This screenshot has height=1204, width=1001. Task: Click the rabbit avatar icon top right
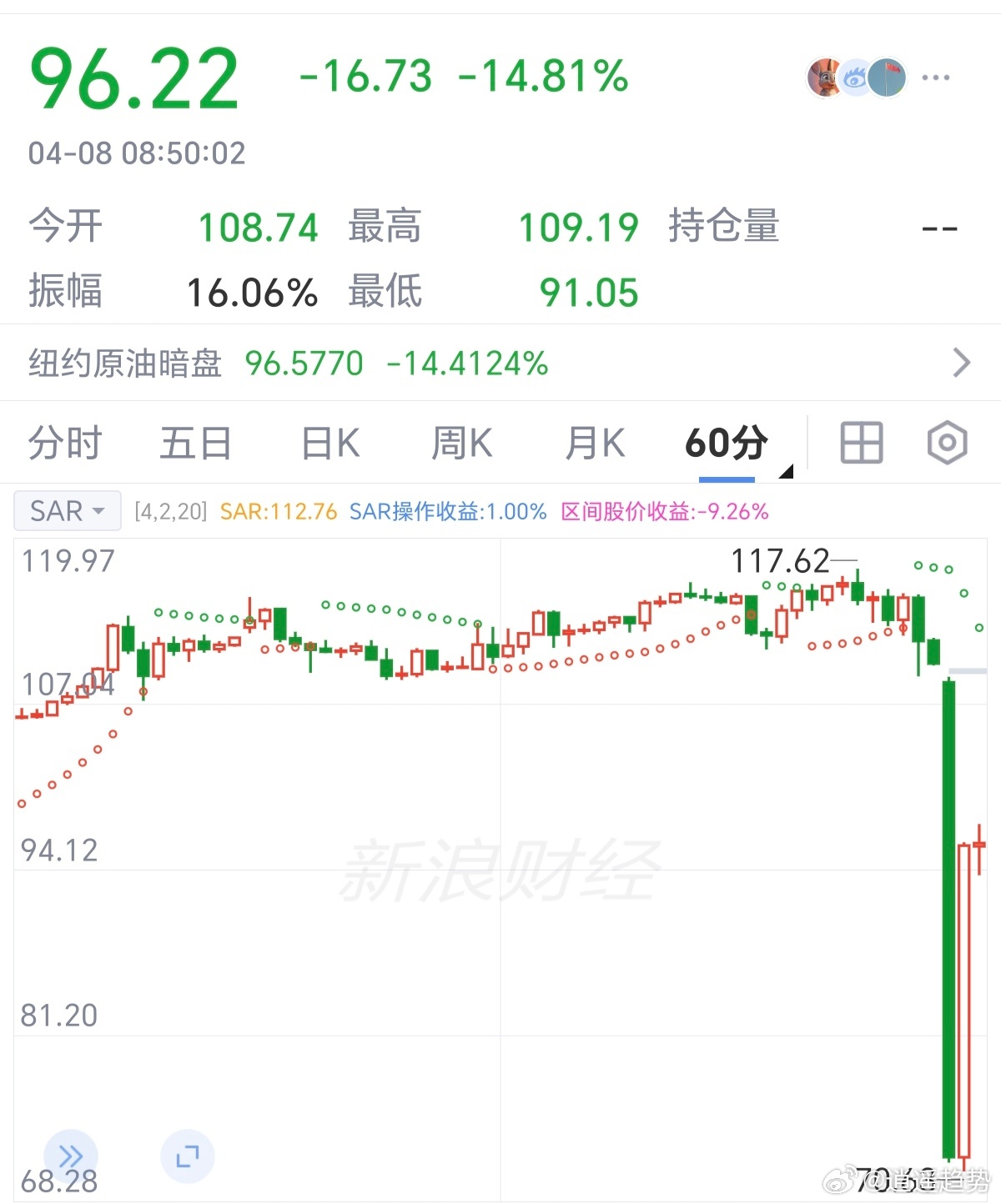[x=825, y=78]
